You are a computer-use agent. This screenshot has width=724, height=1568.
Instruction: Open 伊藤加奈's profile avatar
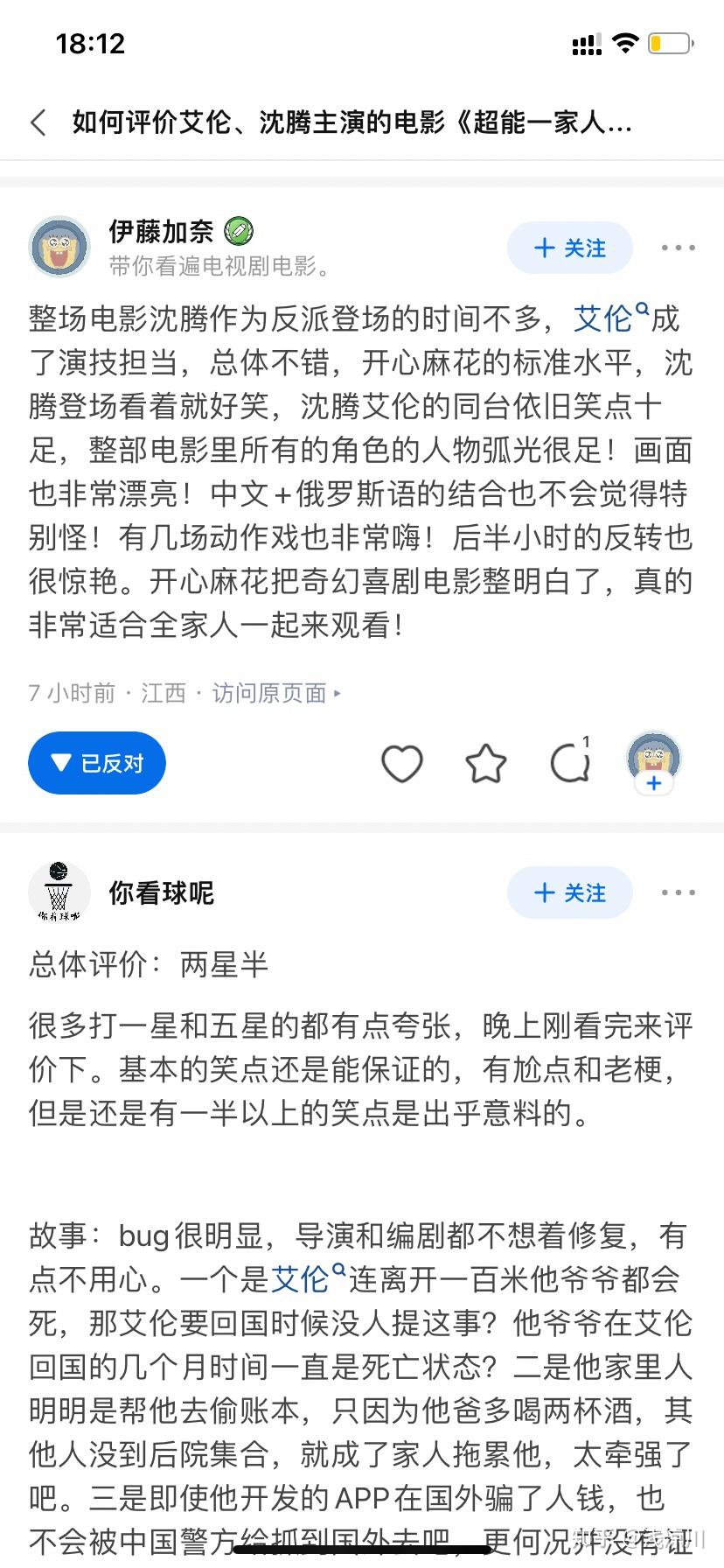[x=60, y=247]
